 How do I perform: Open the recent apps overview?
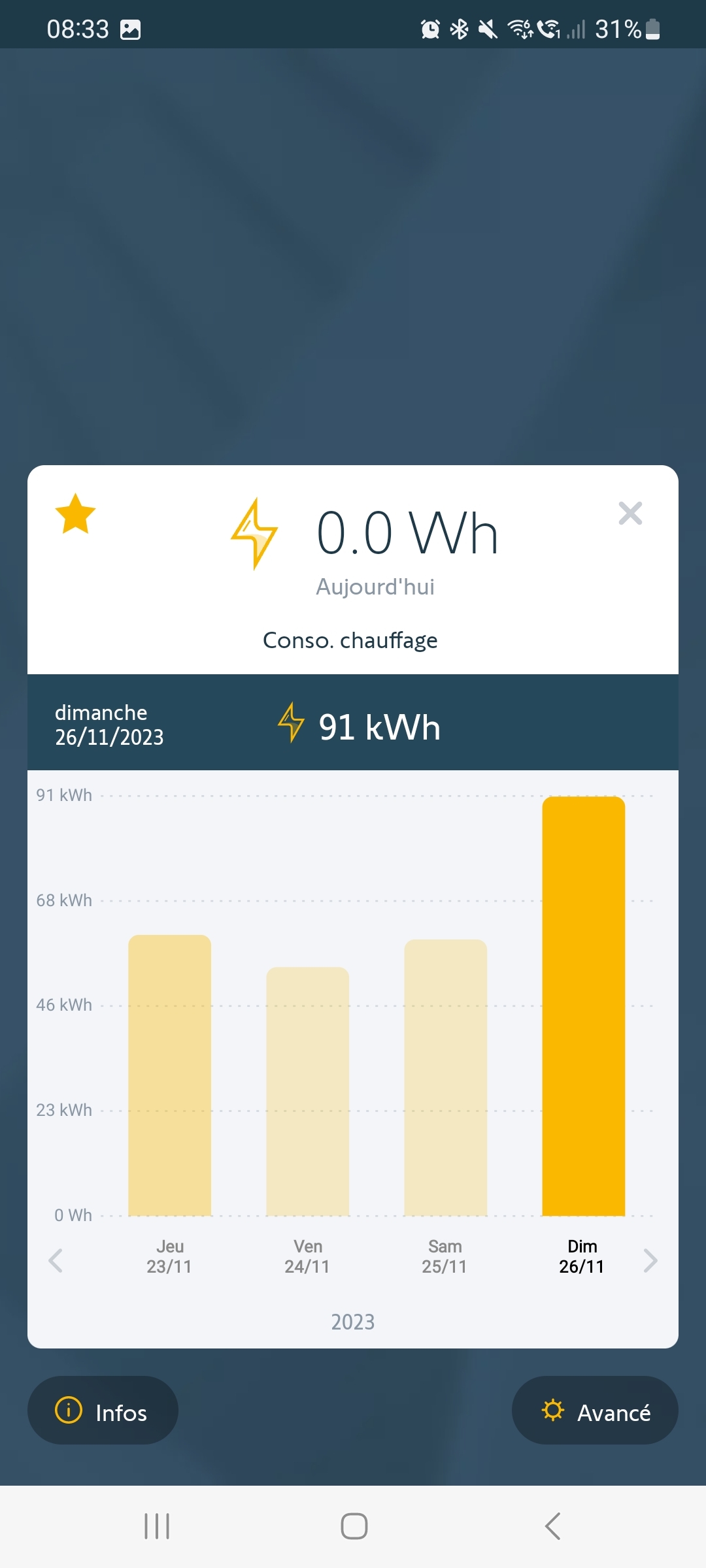[x=157, y=1526]
